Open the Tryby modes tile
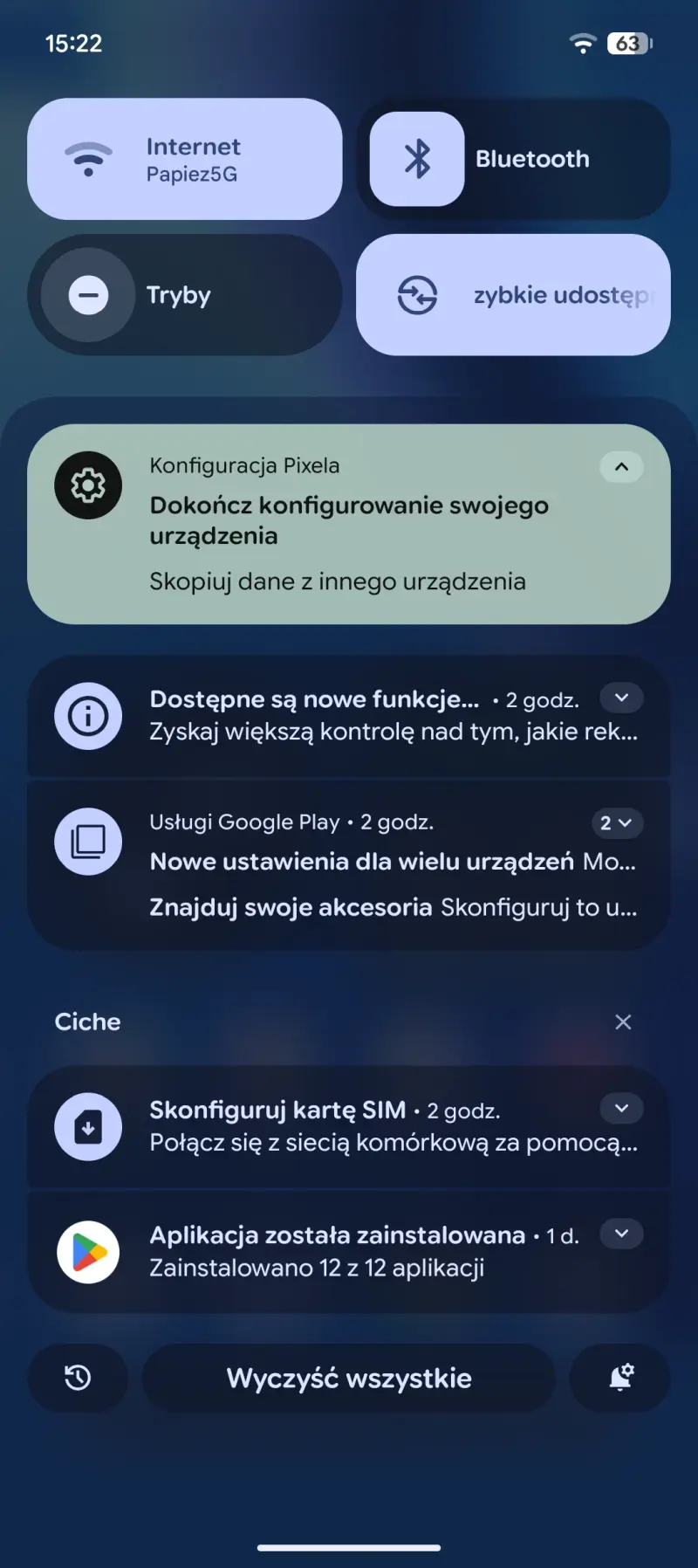Viewport: 698px width, 1568px height. tap(184, 295)
